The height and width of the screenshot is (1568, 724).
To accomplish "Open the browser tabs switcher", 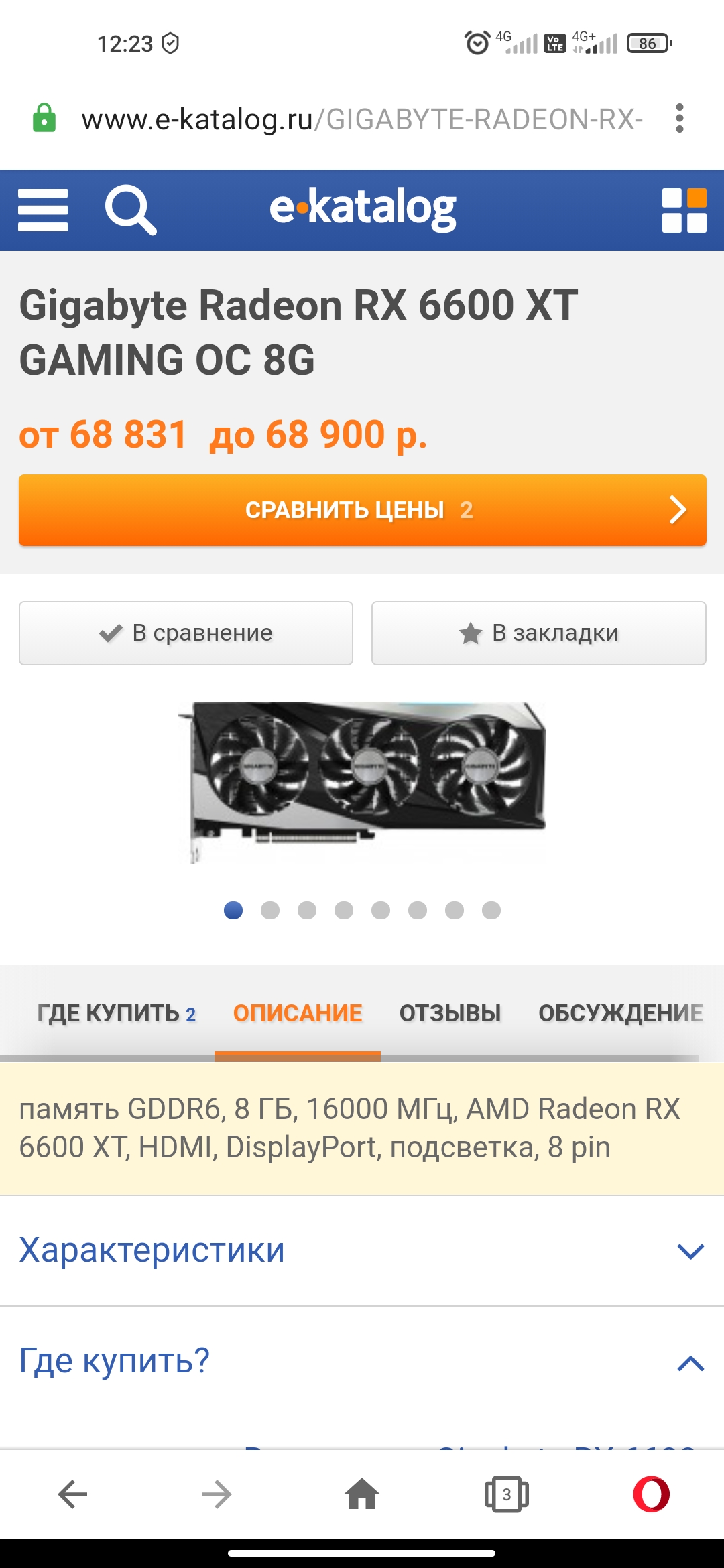I will click(x=507, y=1494).
